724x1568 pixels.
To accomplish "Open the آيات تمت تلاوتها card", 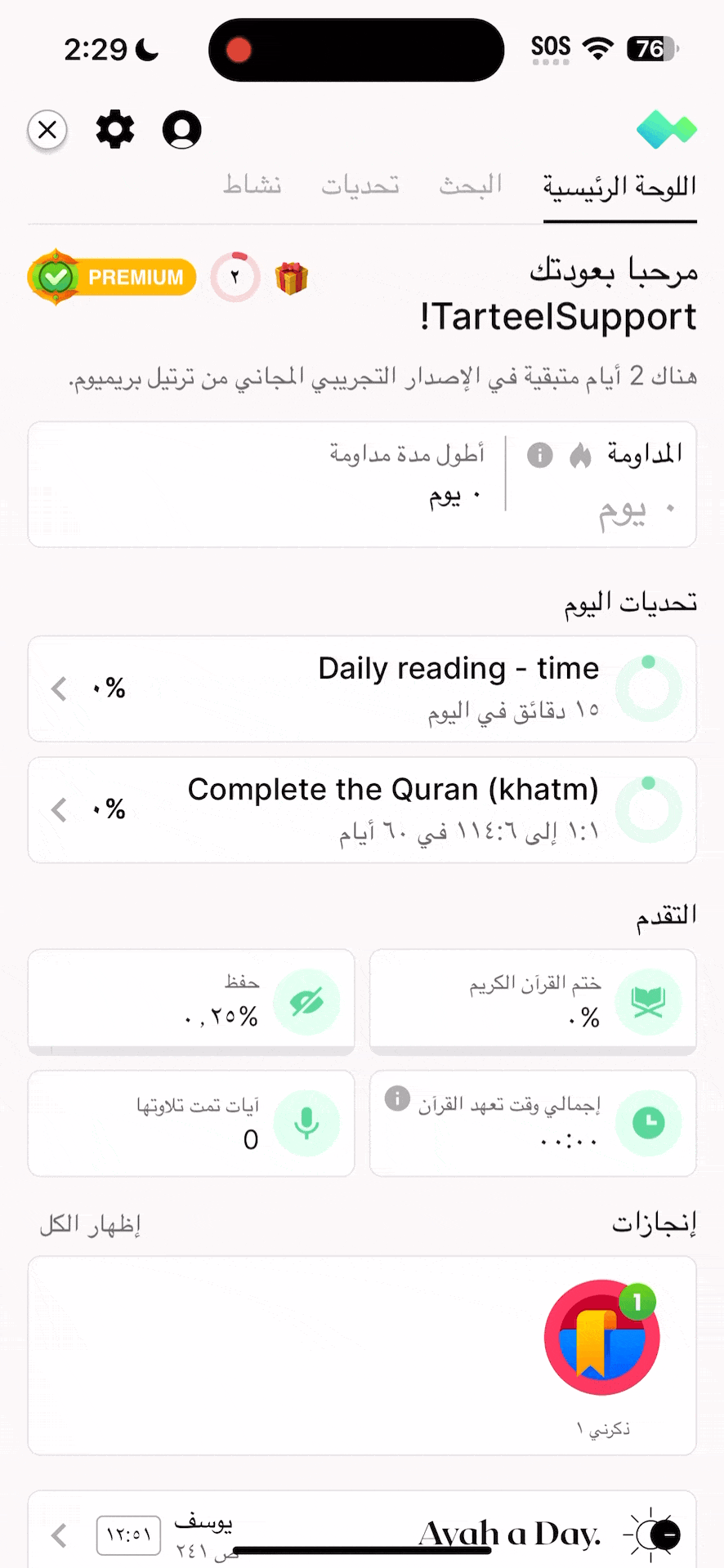I will click(x=191, y=1124).
